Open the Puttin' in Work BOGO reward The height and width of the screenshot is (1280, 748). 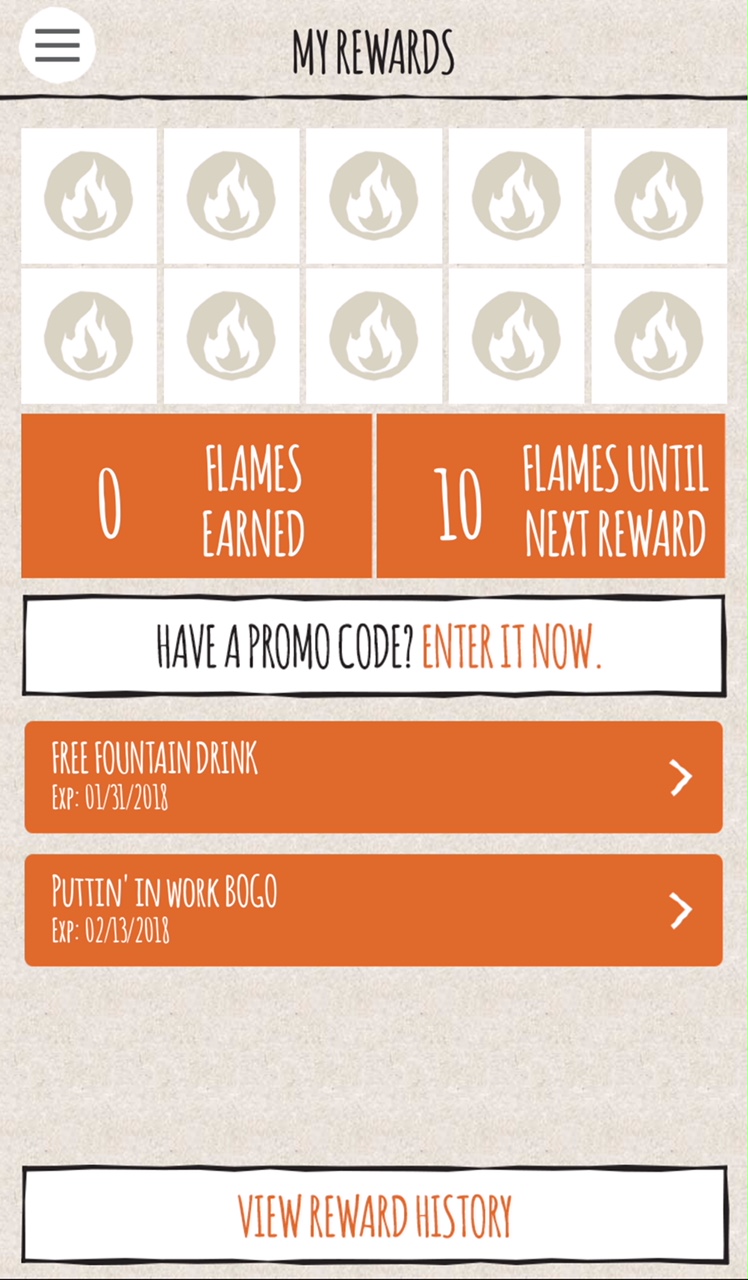pyautogui.click(x=373, y=910)
